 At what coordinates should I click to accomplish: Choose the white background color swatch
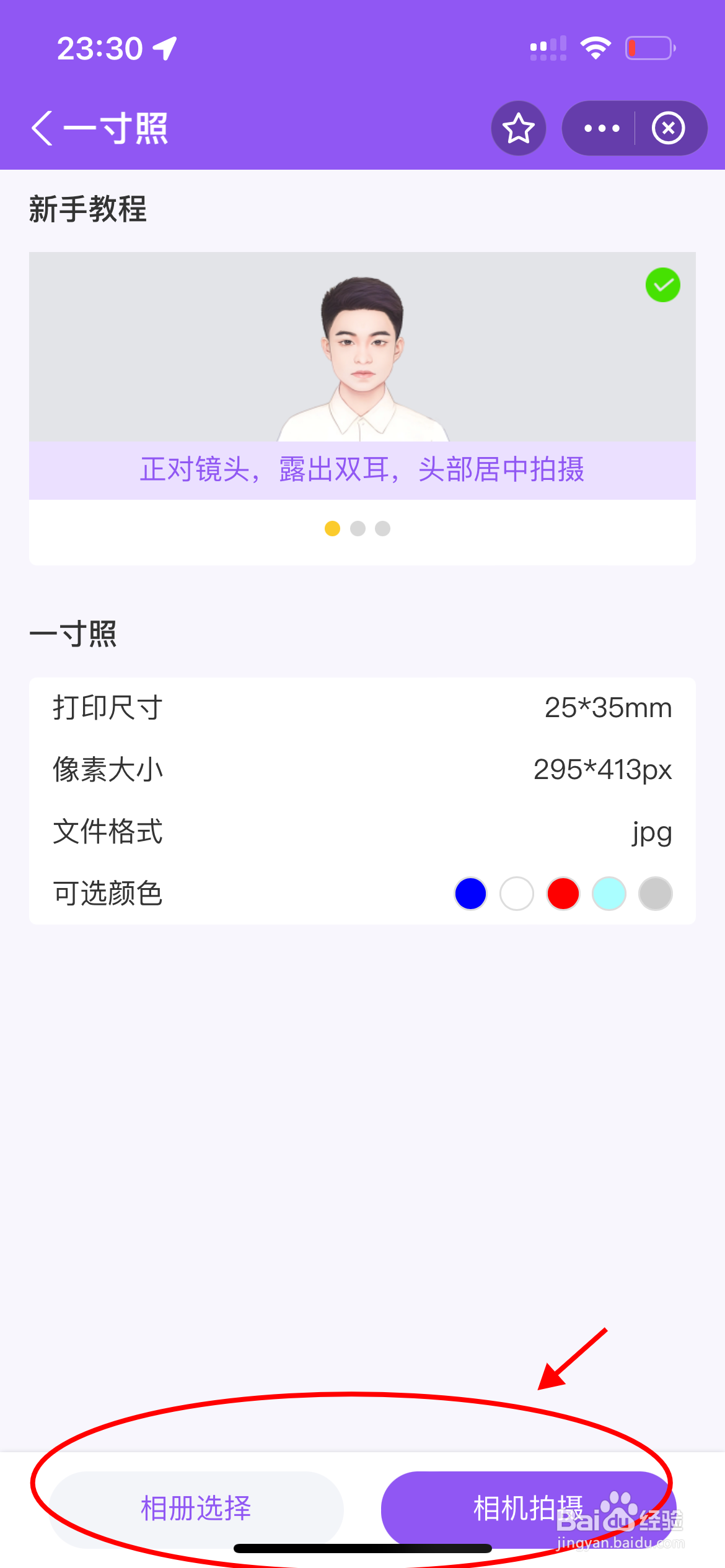[517, 894]
